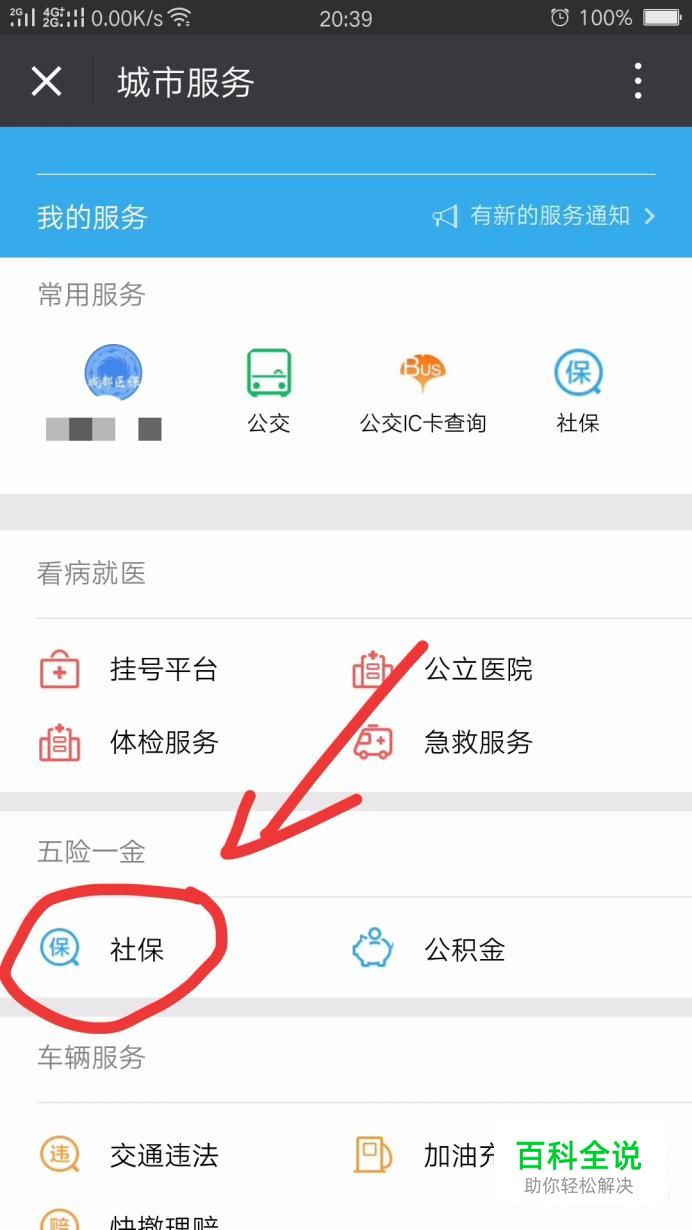Open 社保 in 常用服务 shortcuts

coord(578,391)
